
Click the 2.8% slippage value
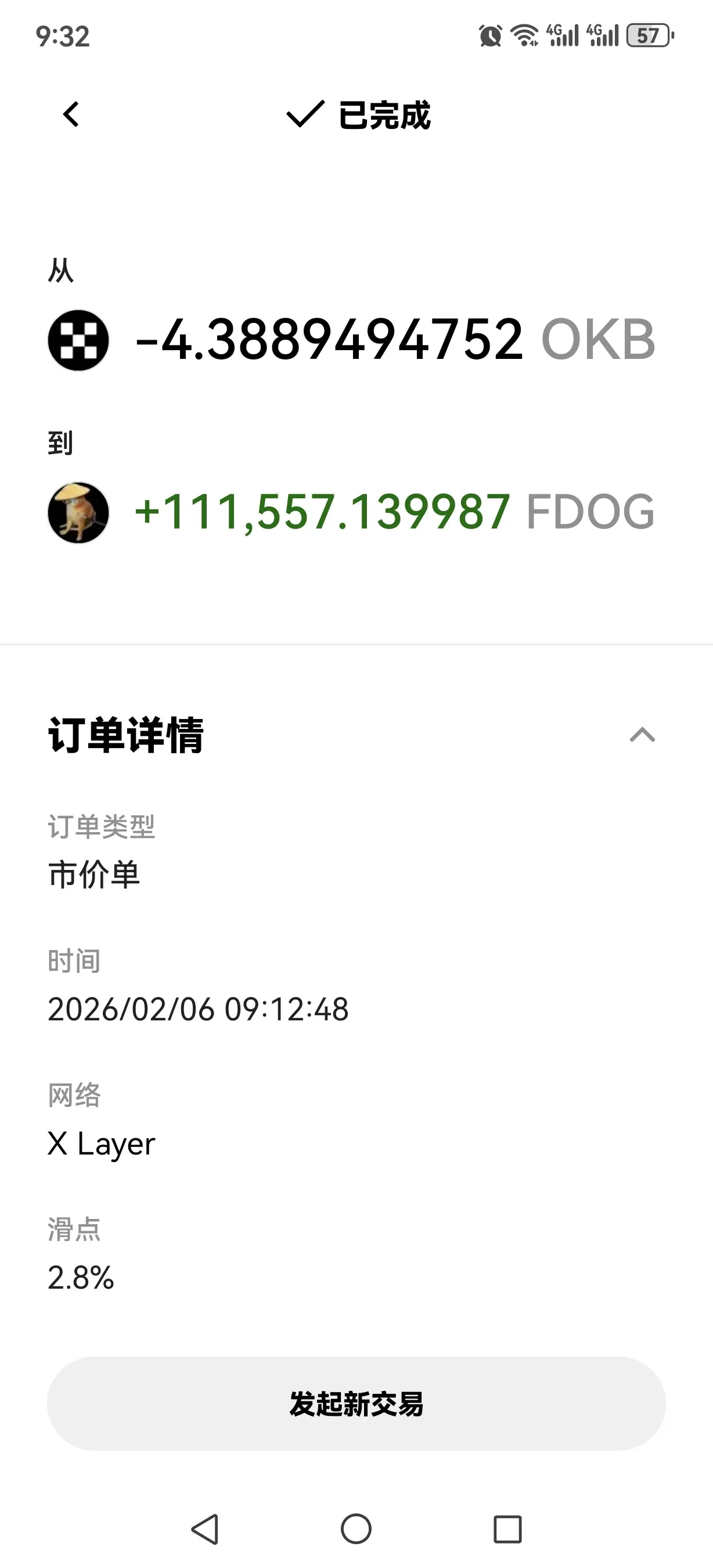[80, 1278]
